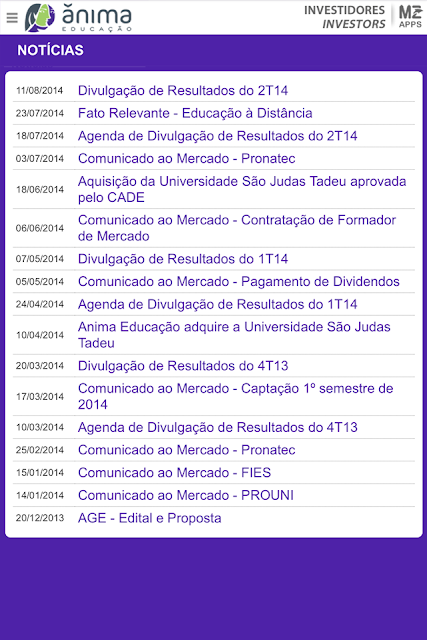Open the 03/07/2014 Comunicado ao Mercado - Pronatec
The image size is (427, 640).
pos(187,158)
